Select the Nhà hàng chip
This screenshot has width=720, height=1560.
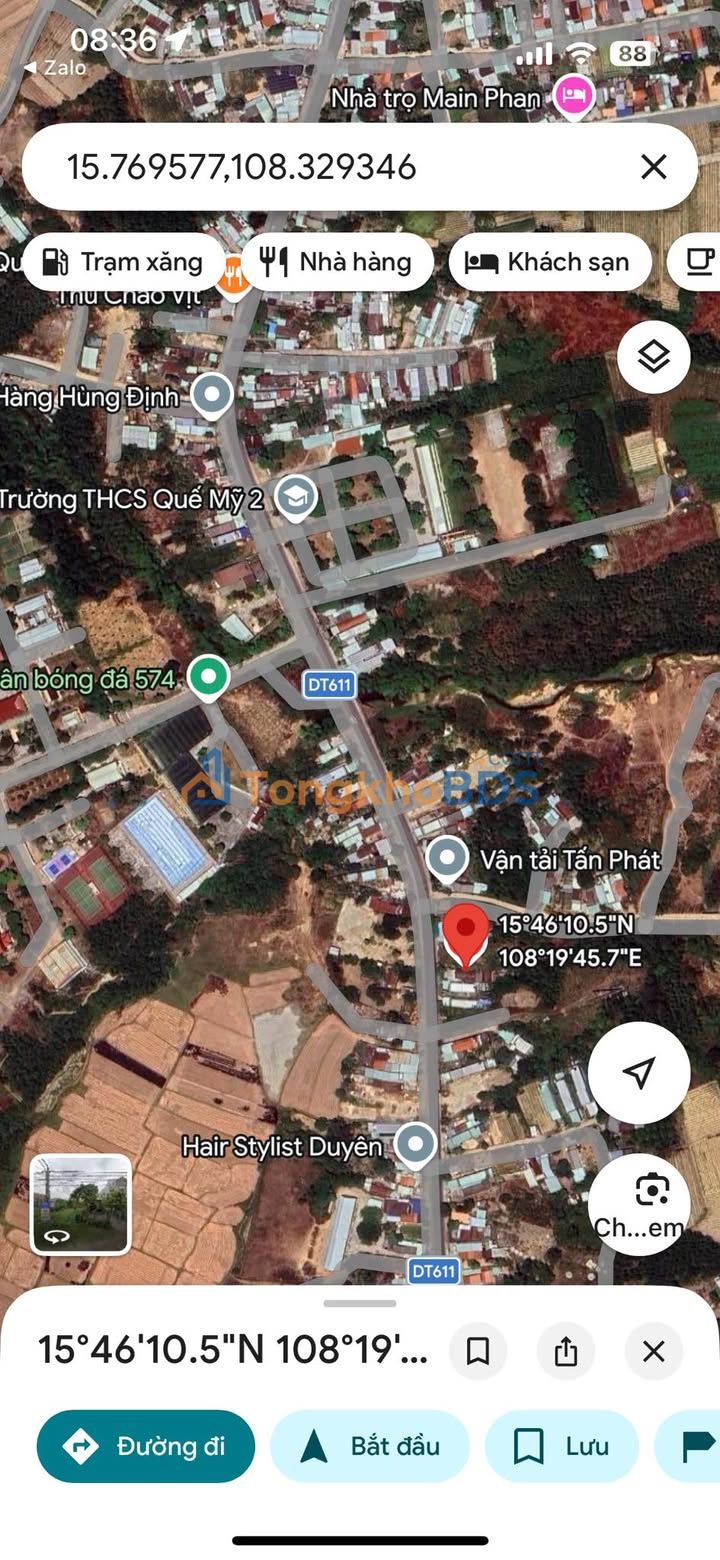pos(337,262)
